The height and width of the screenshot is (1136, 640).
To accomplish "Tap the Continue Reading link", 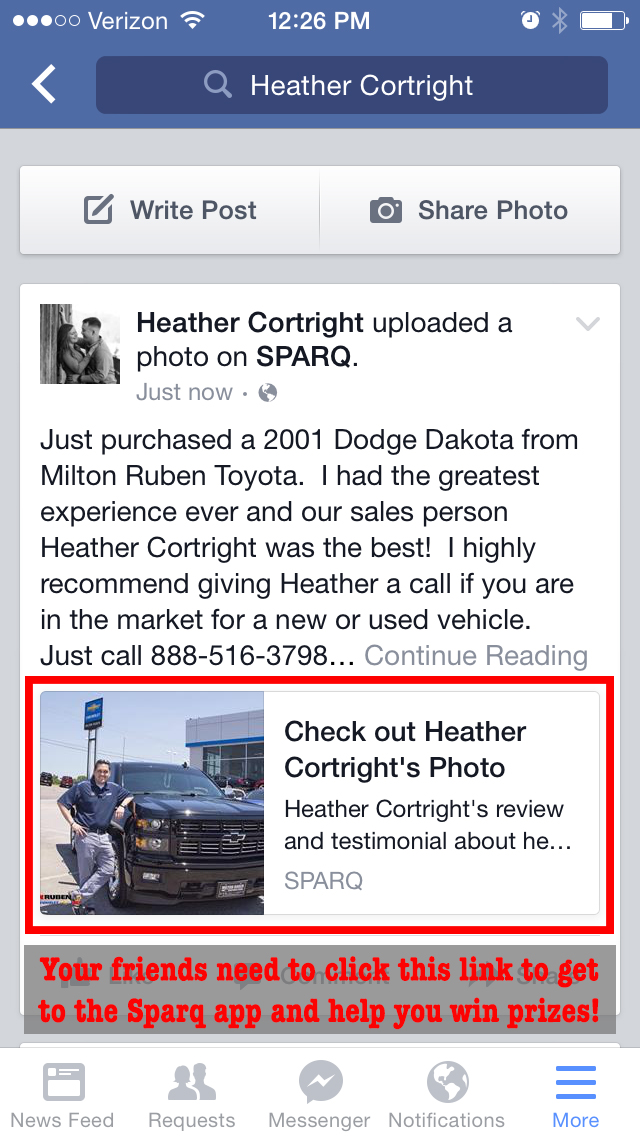I will pos(476,656).
